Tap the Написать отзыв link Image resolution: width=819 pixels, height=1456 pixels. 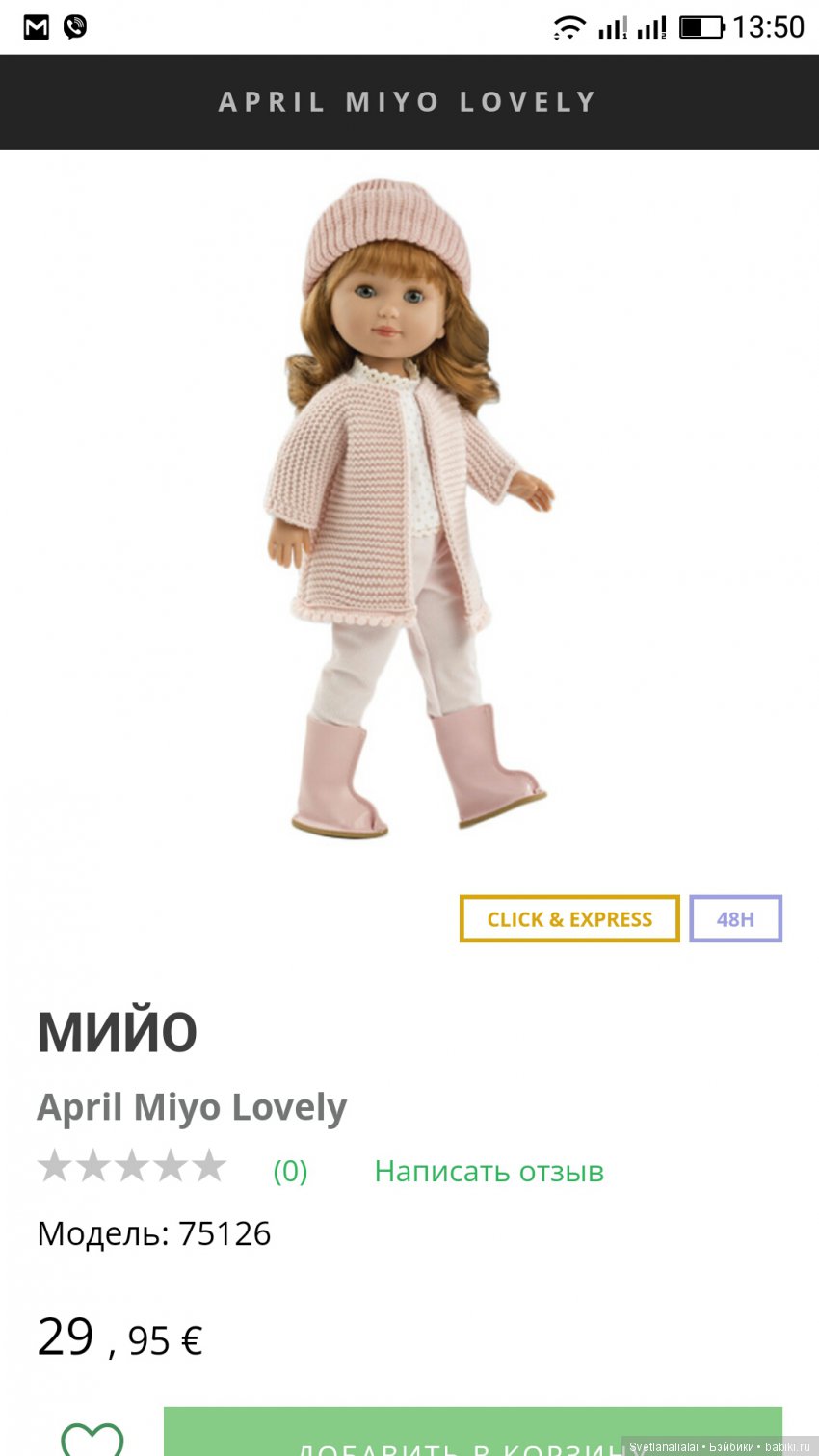pos(489,1171)
